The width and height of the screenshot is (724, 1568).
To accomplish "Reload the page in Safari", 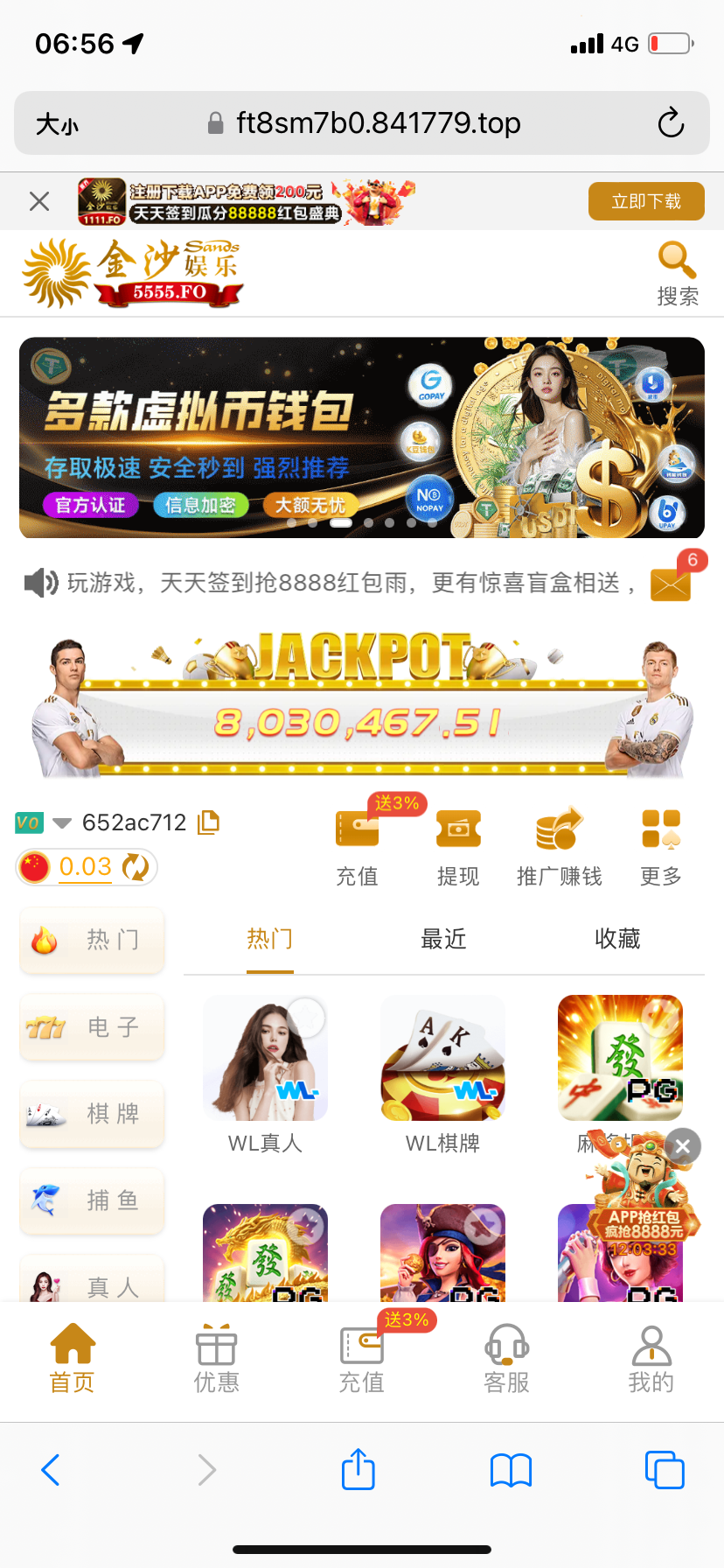I will 671,123.
